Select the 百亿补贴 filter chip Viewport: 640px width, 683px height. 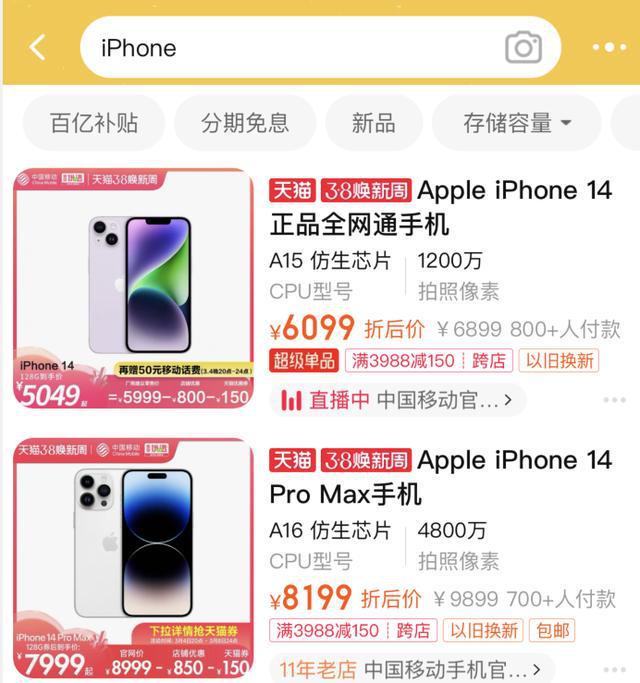pyautogui.click(x=94, y=123)
